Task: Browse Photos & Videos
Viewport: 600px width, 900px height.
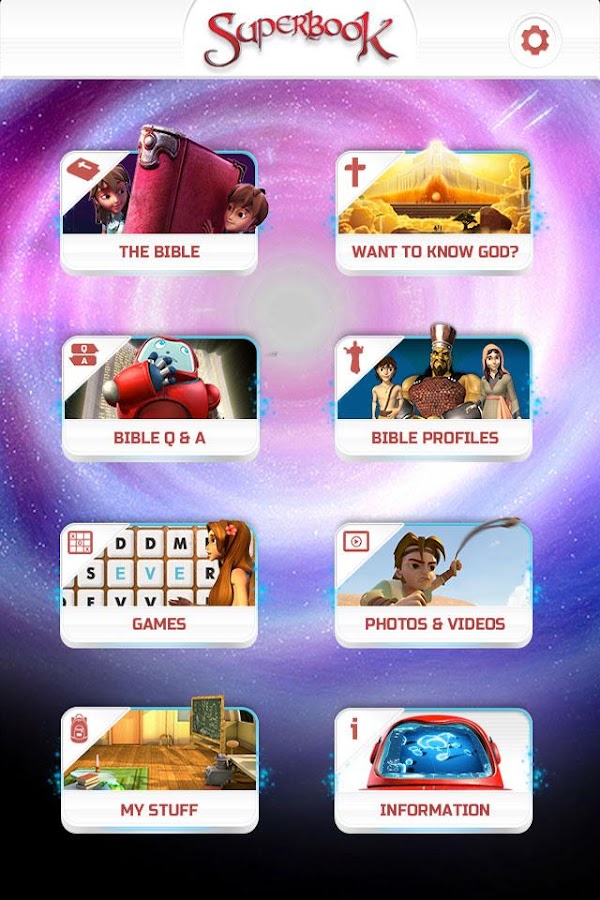Action: coord(433,583)
